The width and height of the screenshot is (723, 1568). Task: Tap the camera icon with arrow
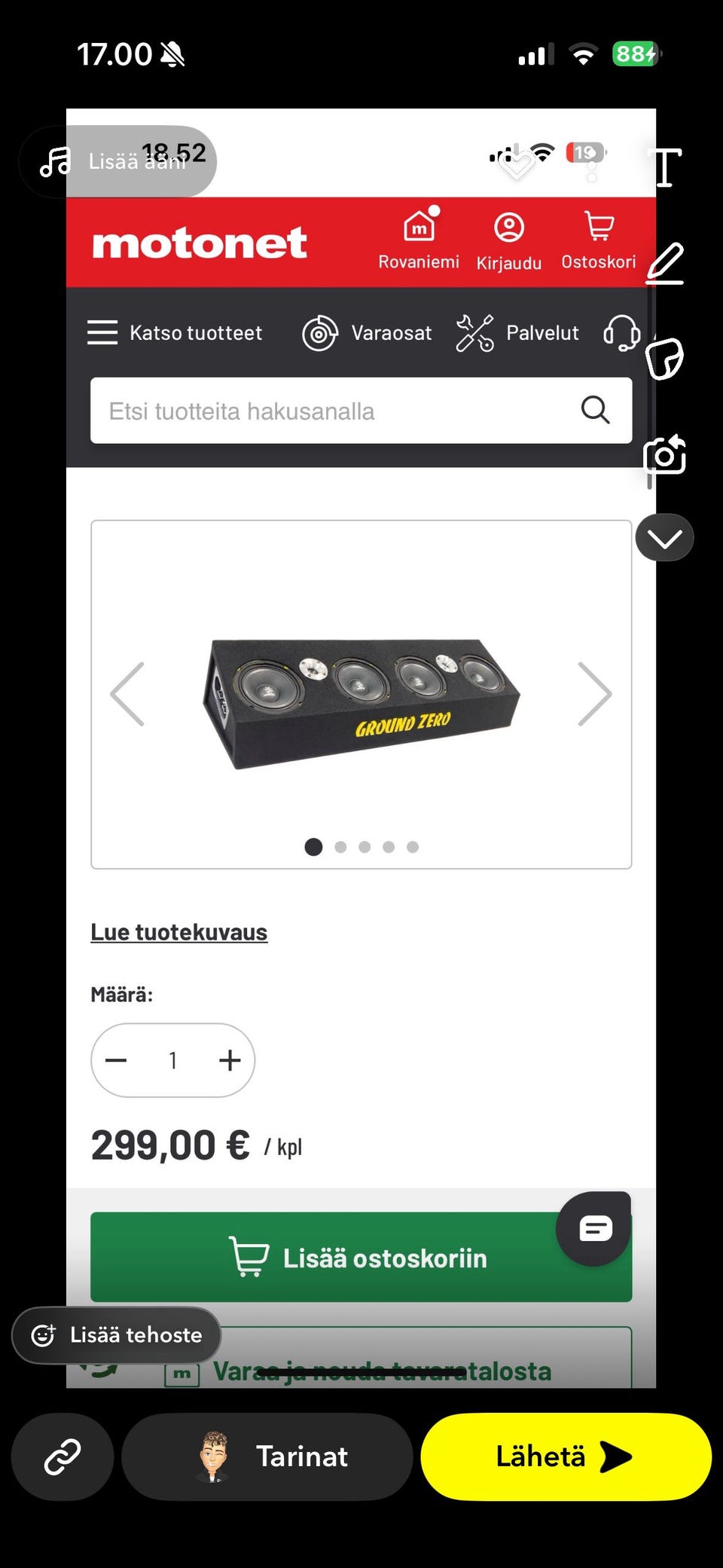664,455
